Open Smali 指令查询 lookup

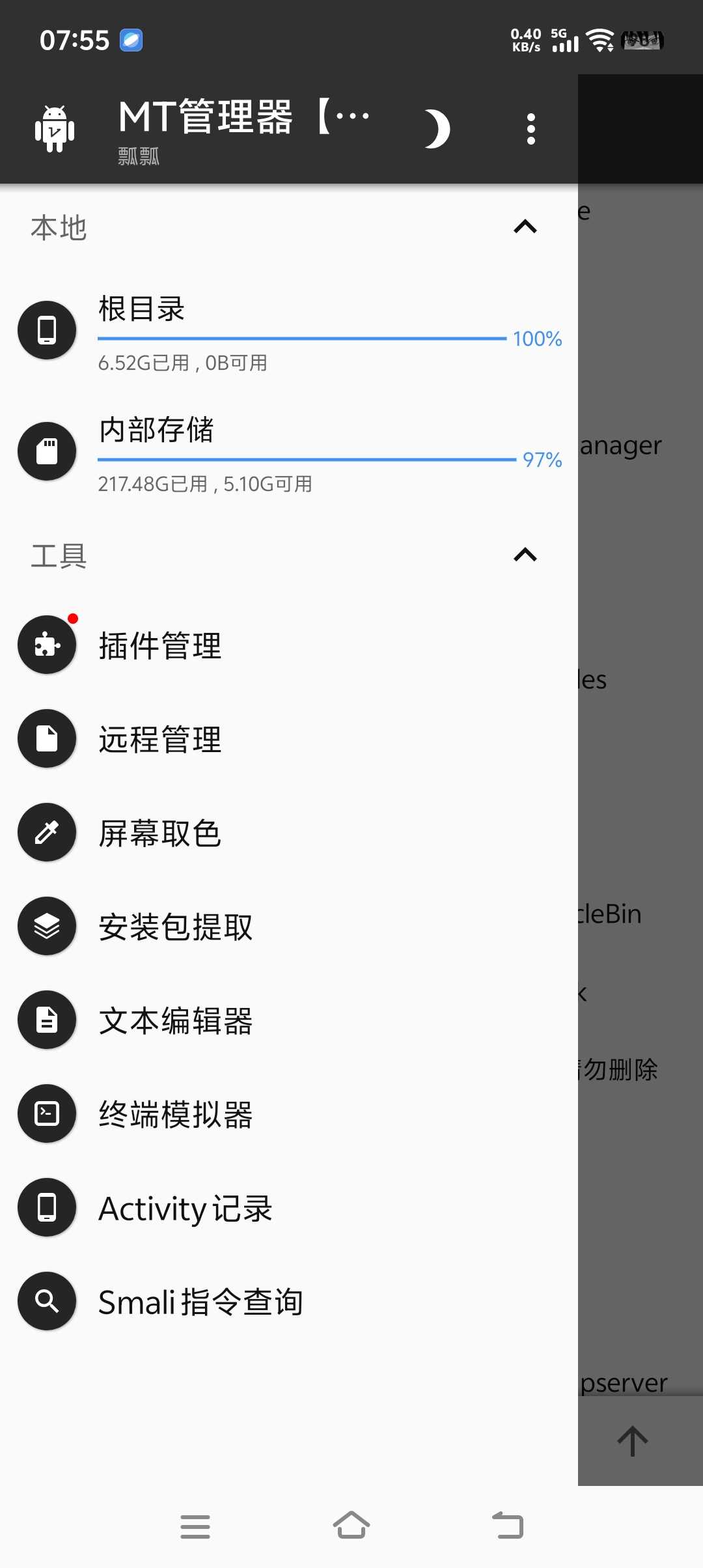(200, 1302)
